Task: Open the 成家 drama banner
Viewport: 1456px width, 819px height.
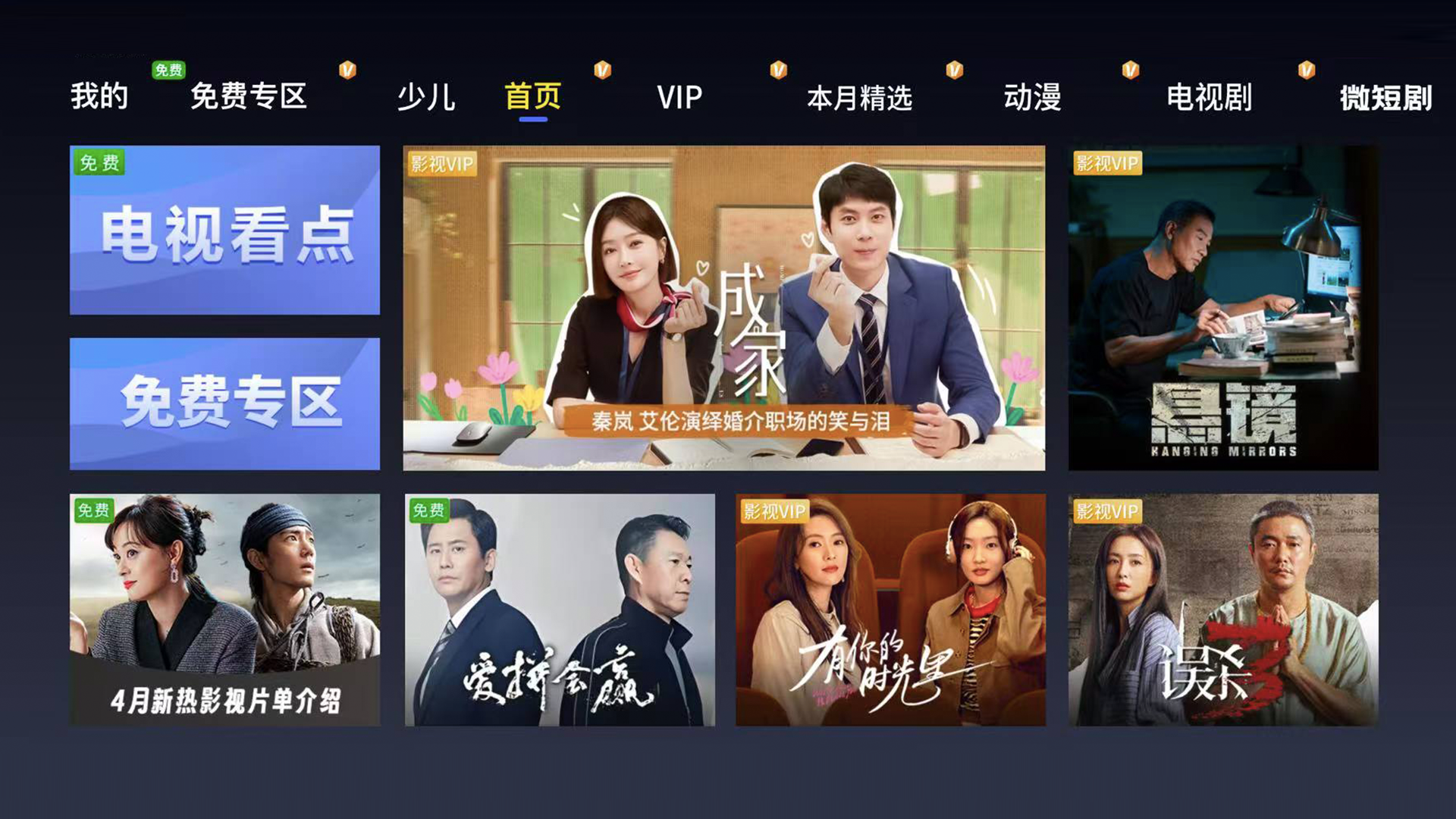Action: (x=723, y=308)
